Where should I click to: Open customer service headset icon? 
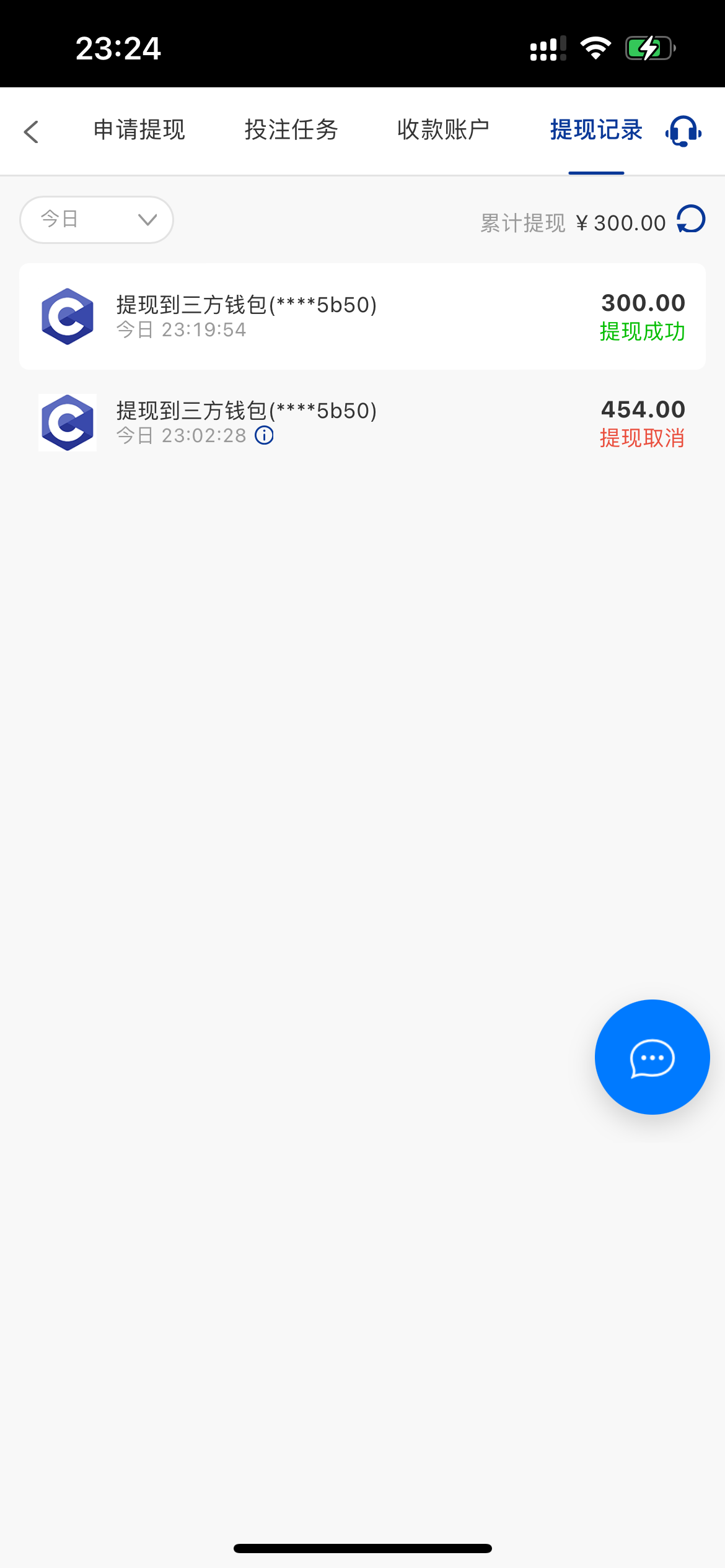click(683, 131)
